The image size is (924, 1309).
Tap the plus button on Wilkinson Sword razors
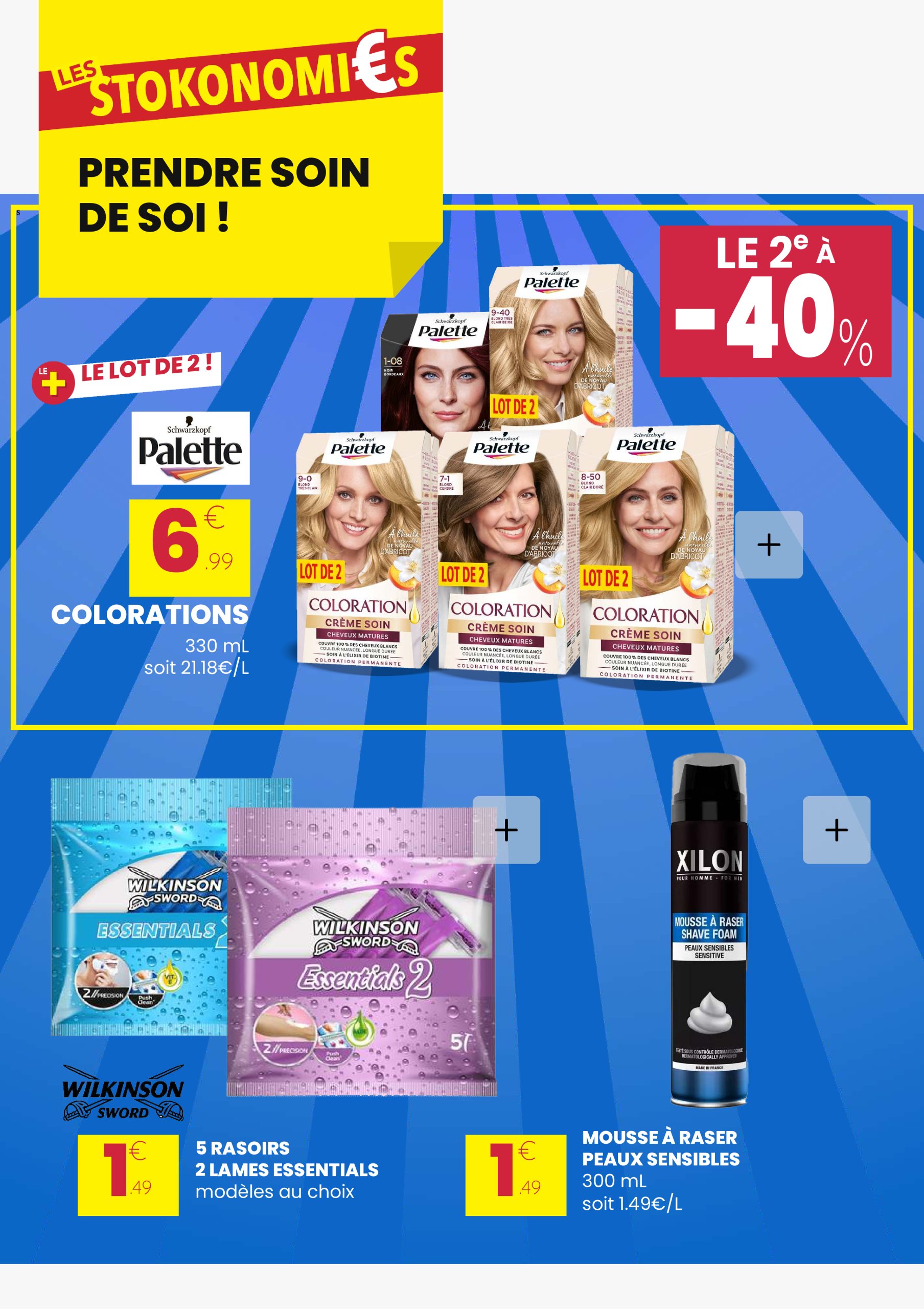click(x=506, y=830)
